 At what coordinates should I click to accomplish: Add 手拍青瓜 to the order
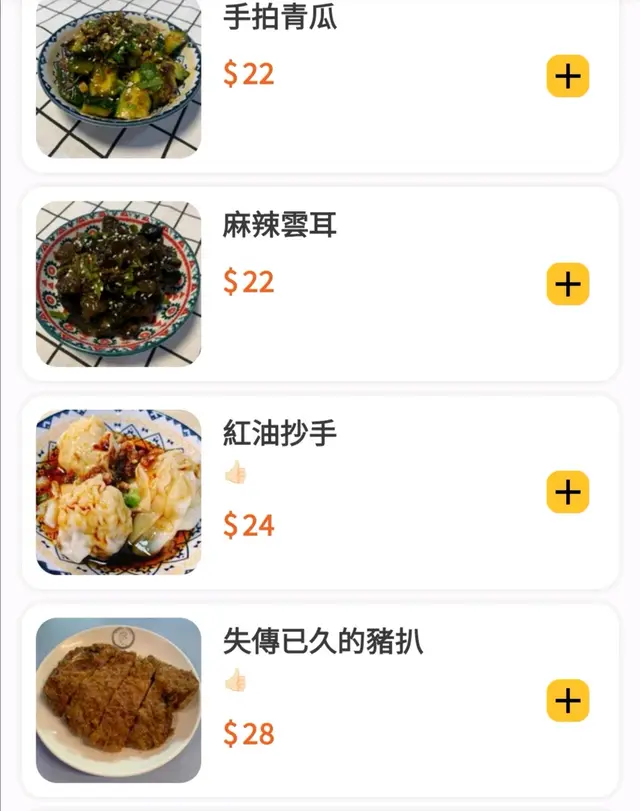pyautogui.click(x=567, y=76)
